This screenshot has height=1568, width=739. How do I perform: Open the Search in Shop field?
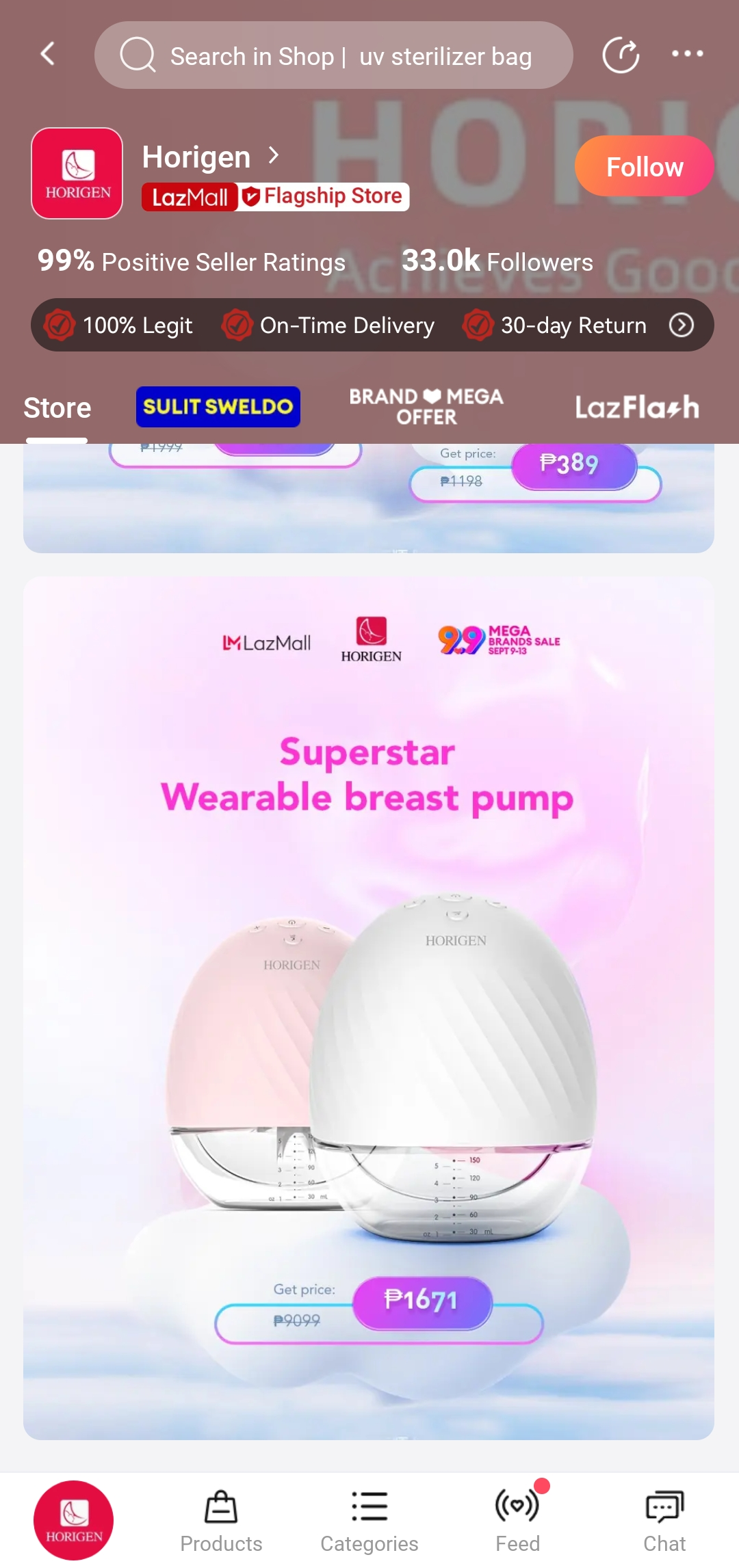[333, 55]
